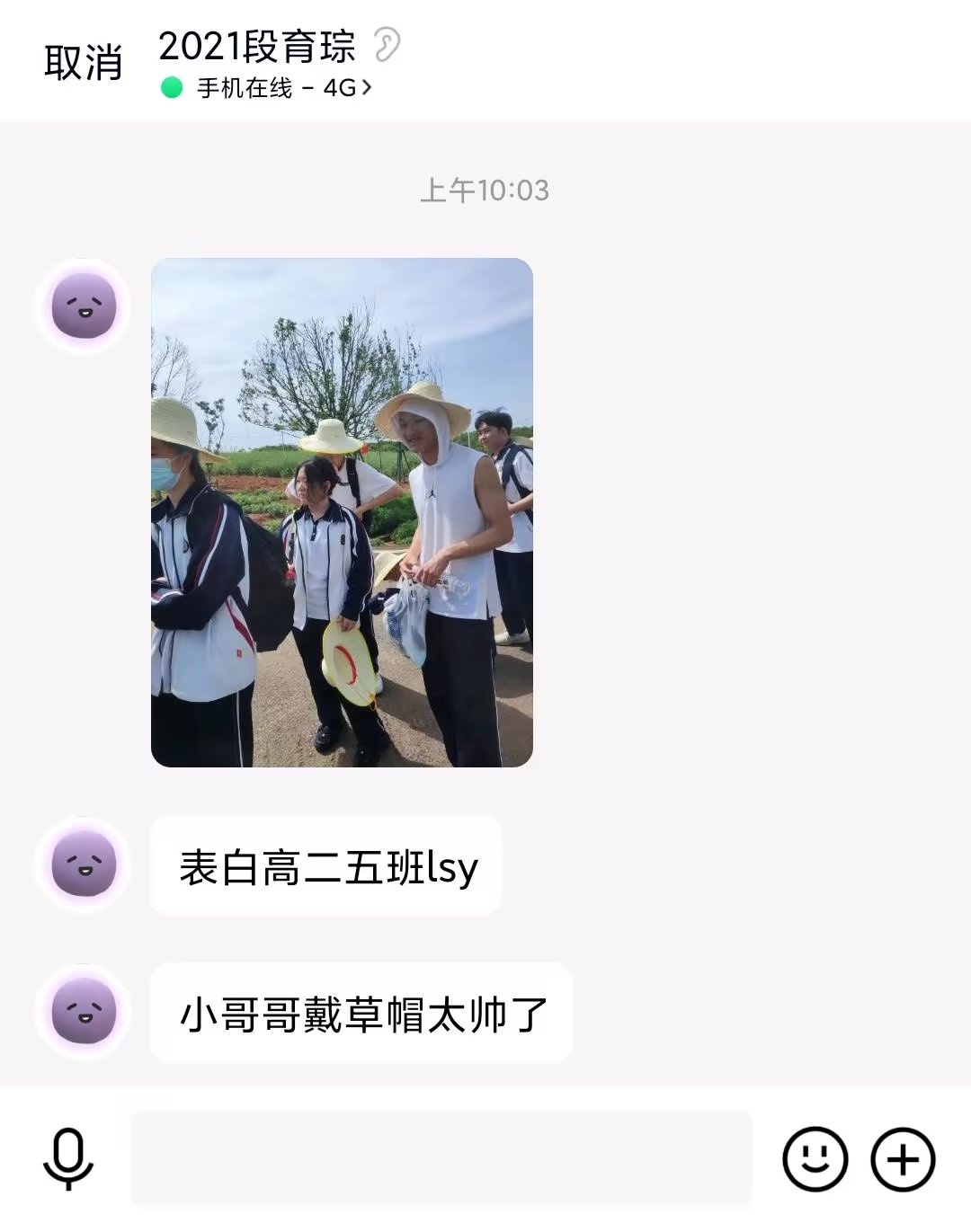Screen dimensions: 971x1232
Task: Tap the avatar beside the photo message
Action: [84, 307]
